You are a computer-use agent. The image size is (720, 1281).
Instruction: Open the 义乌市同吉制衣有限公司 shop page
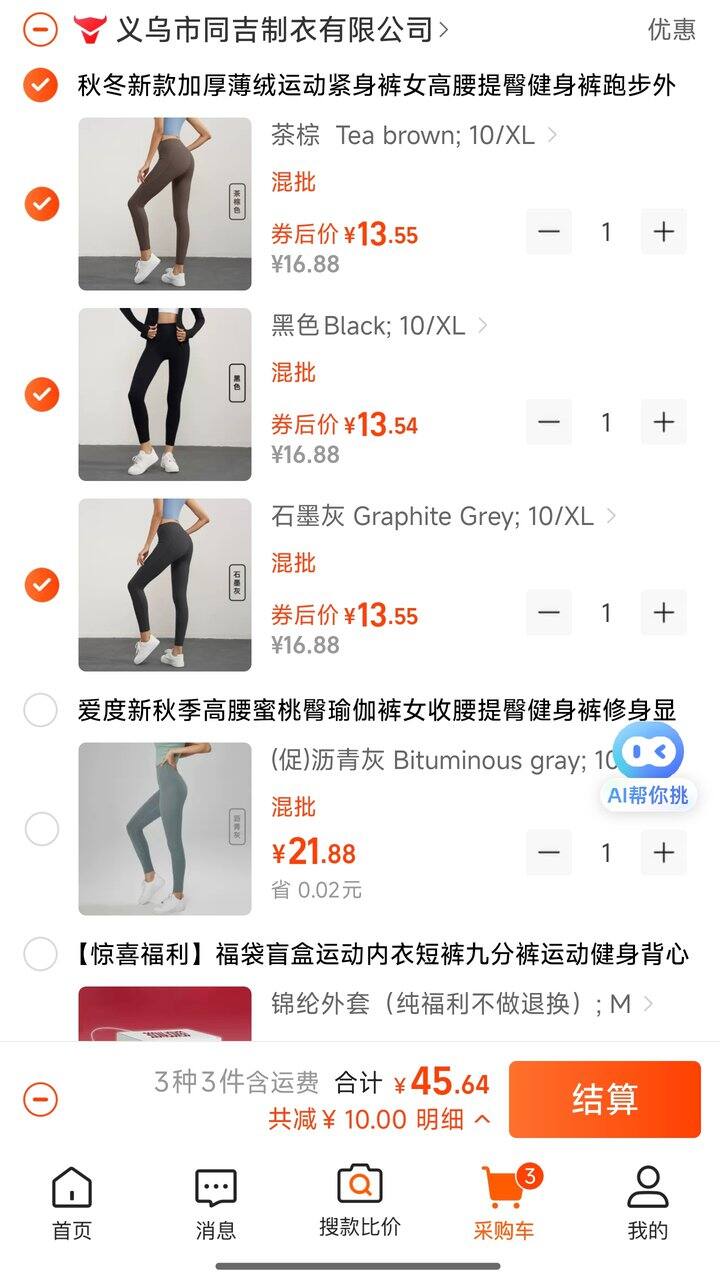[x=275, y=30]
